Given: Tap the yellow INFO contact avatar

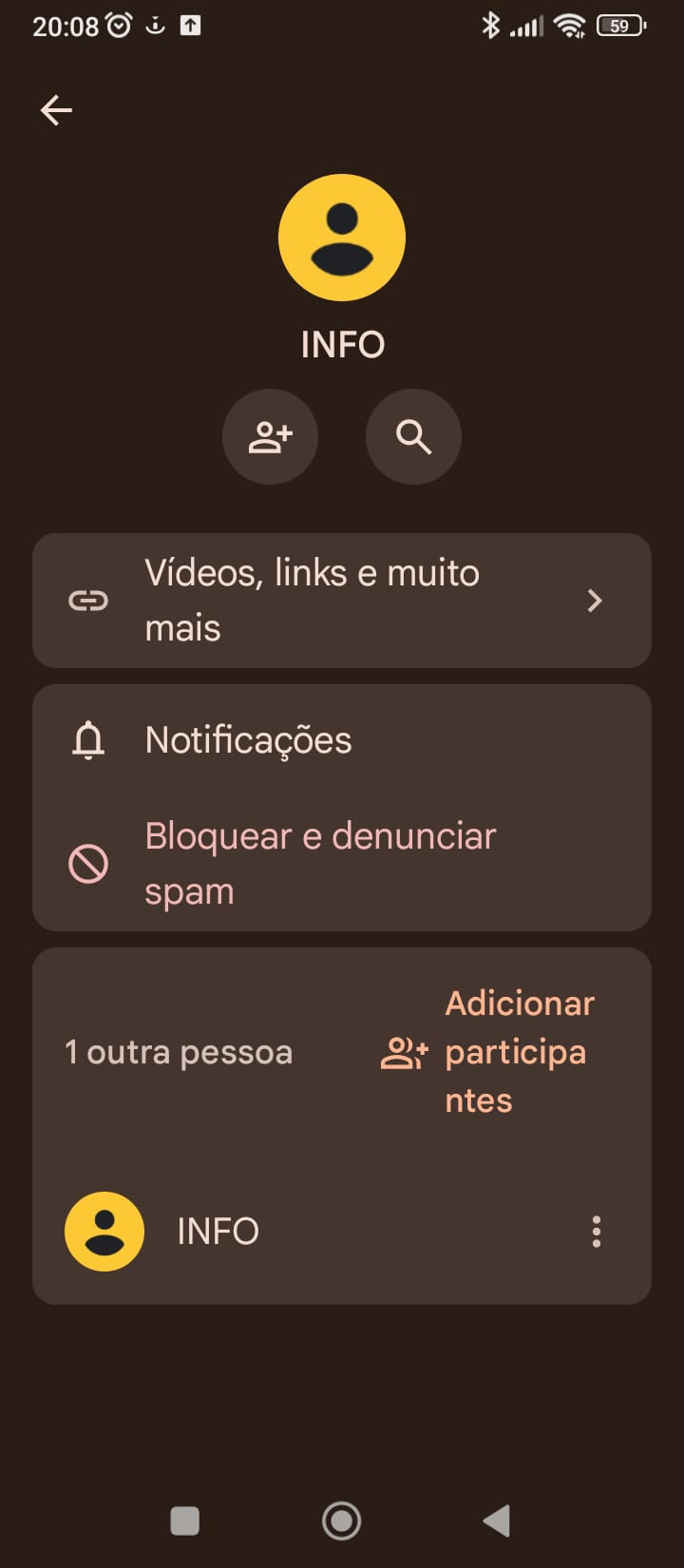Looking at the screenshot, I should [104, 1231].
